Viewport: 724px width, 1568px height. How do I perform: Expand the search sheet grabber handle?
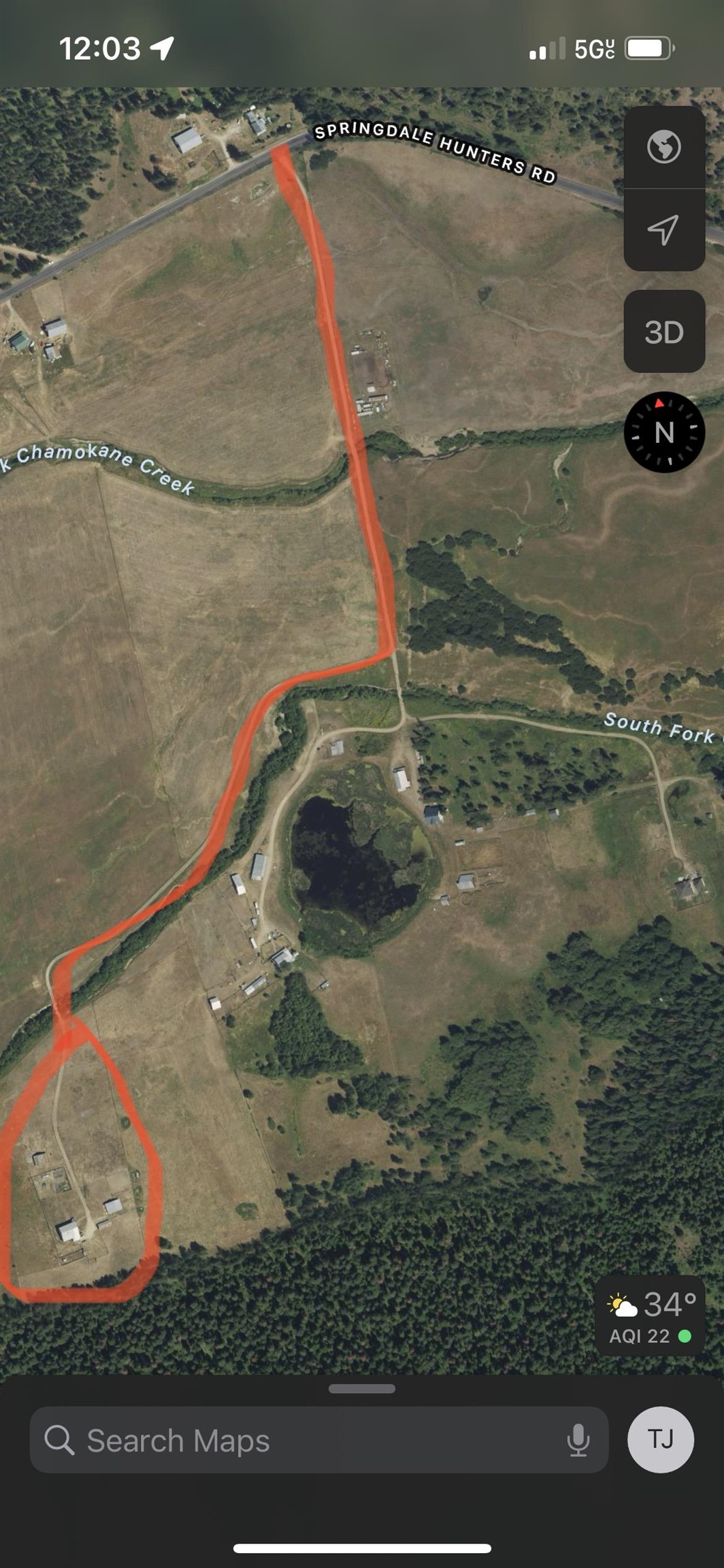click(x=361, y=1388)
